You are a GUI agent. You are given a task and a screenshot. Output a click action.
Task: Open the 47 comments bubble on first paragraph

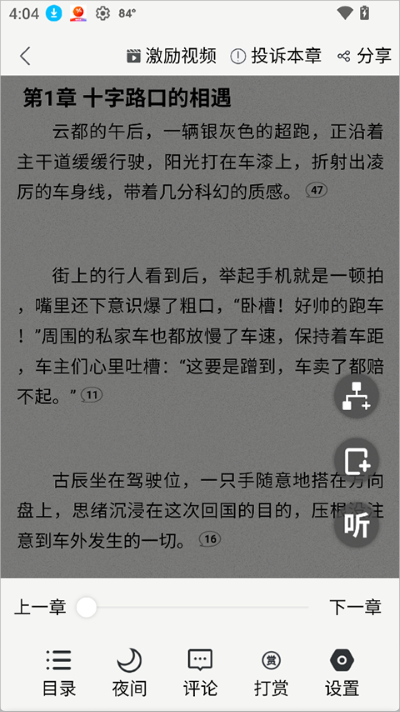point(316,191)
